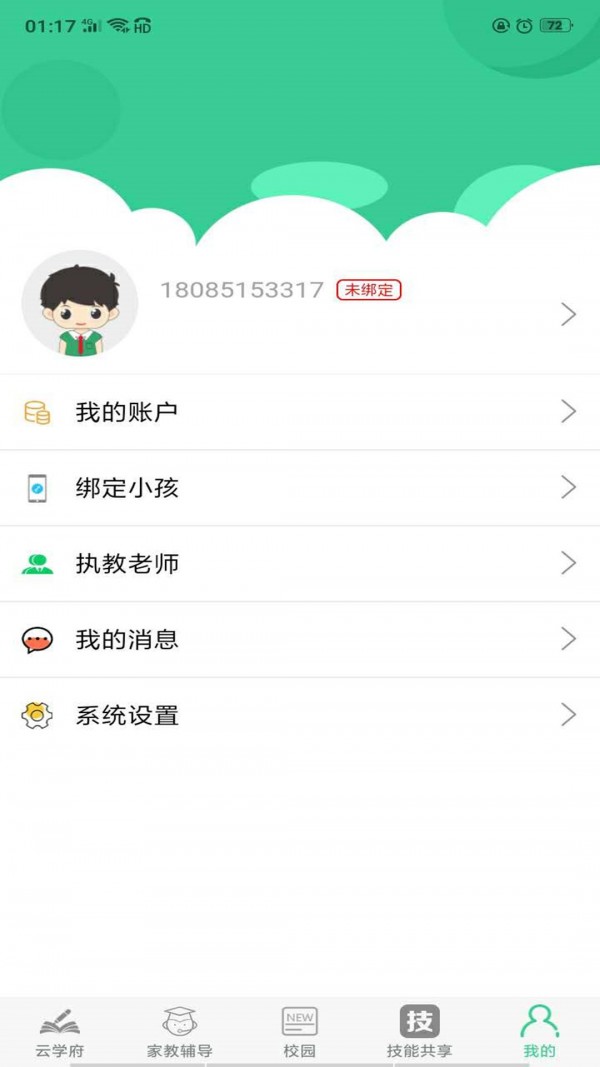The height and width of the screenshot is (1067, 600).
Task: Switch to the 云学府 tab
Action: [60, 1032]
